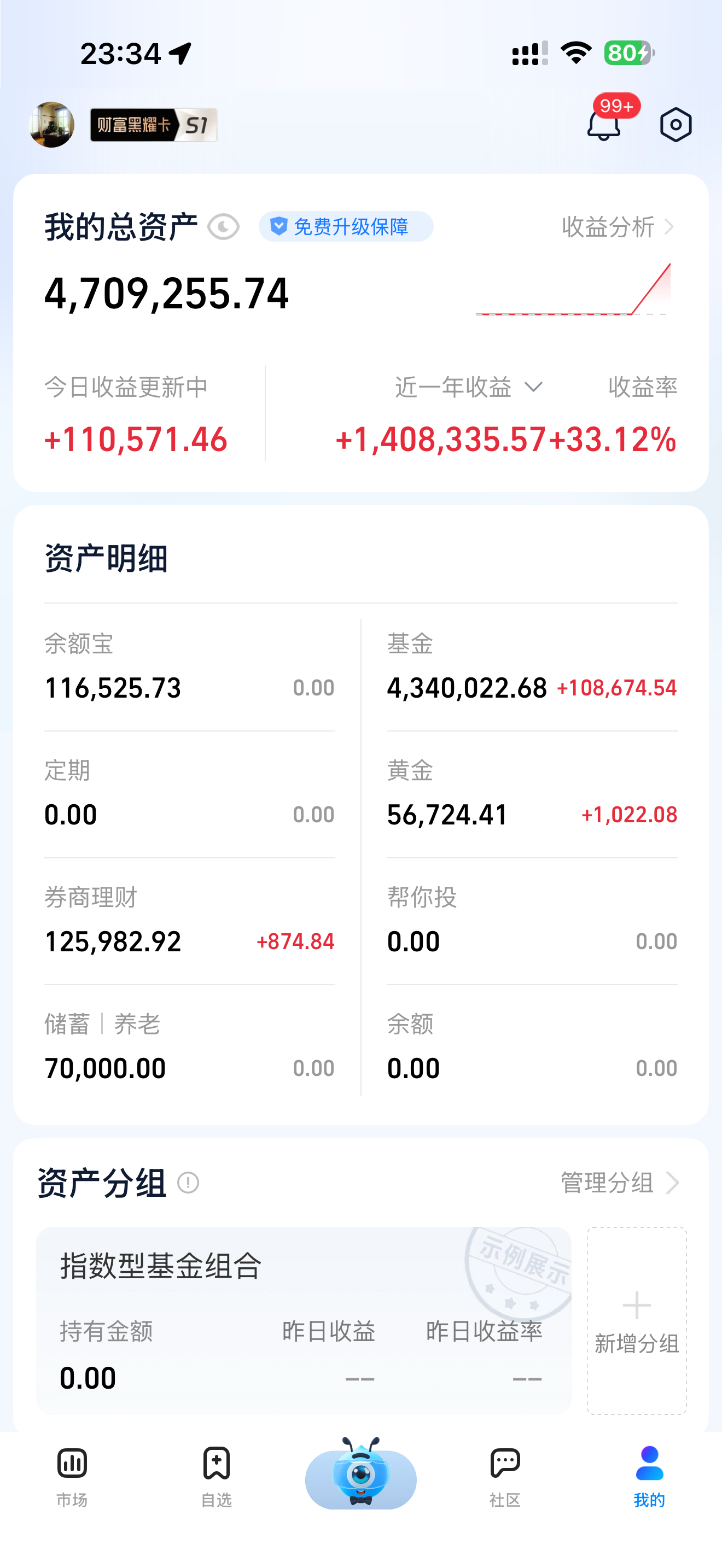This screenshot has height=1568, width=722.
Task: Expand the 近一年收益 period dropdown
Action: click(468, 387)
